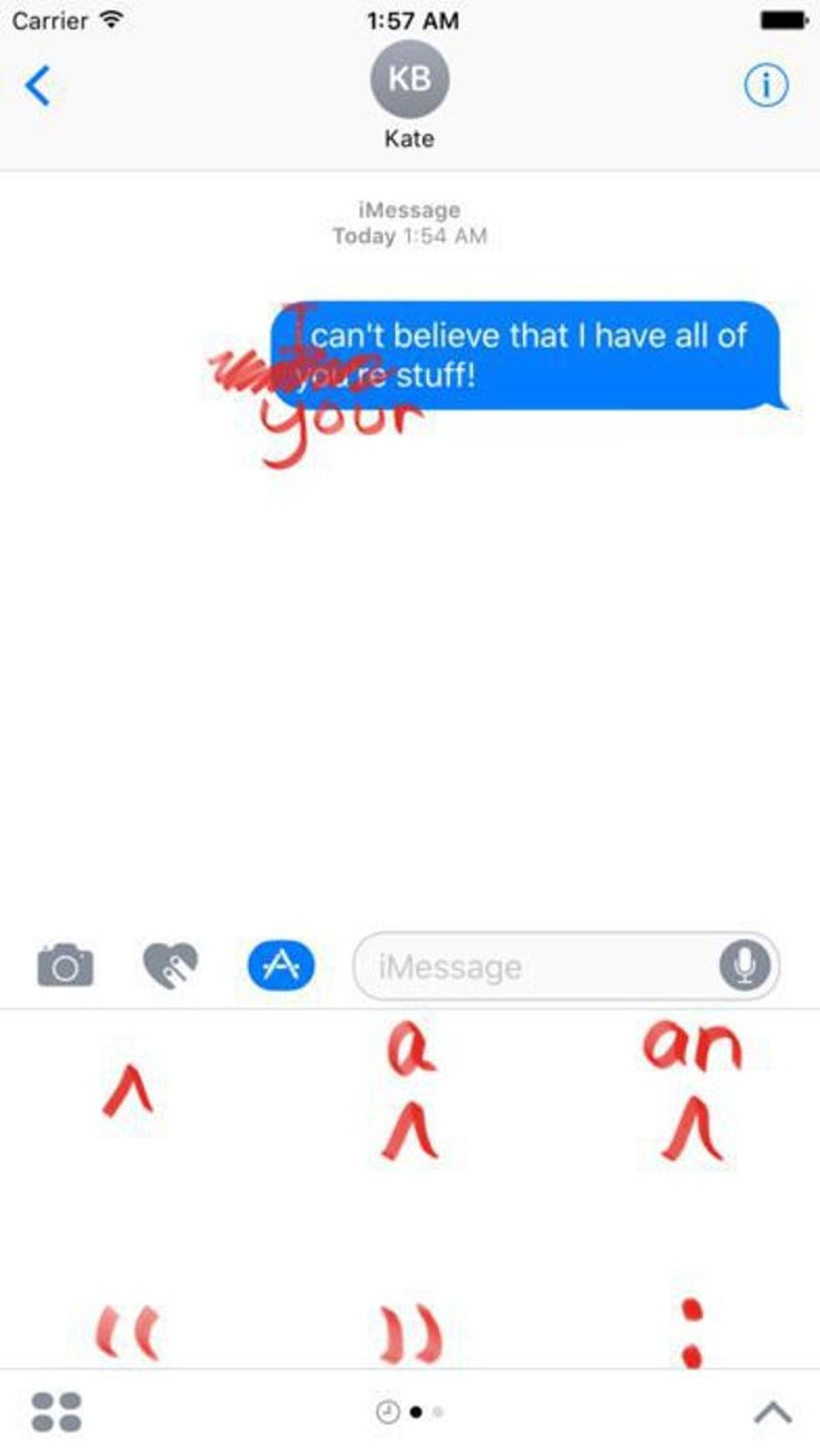The height and width of the screenshot is (1456, 820).
Task: Open Kate's contact avatar
Action: point(409,79)
